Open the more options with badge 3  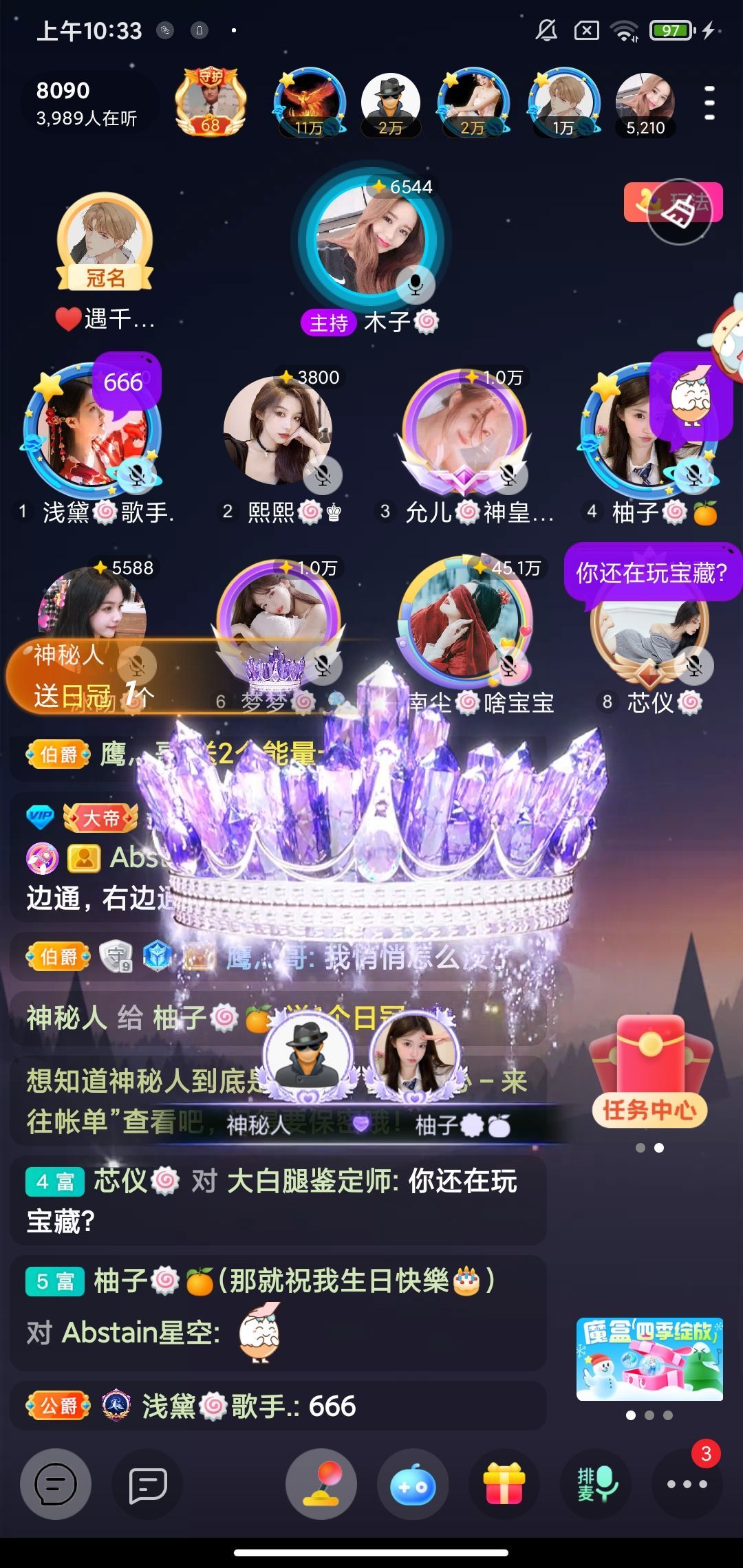click(x=687, y=1484)
